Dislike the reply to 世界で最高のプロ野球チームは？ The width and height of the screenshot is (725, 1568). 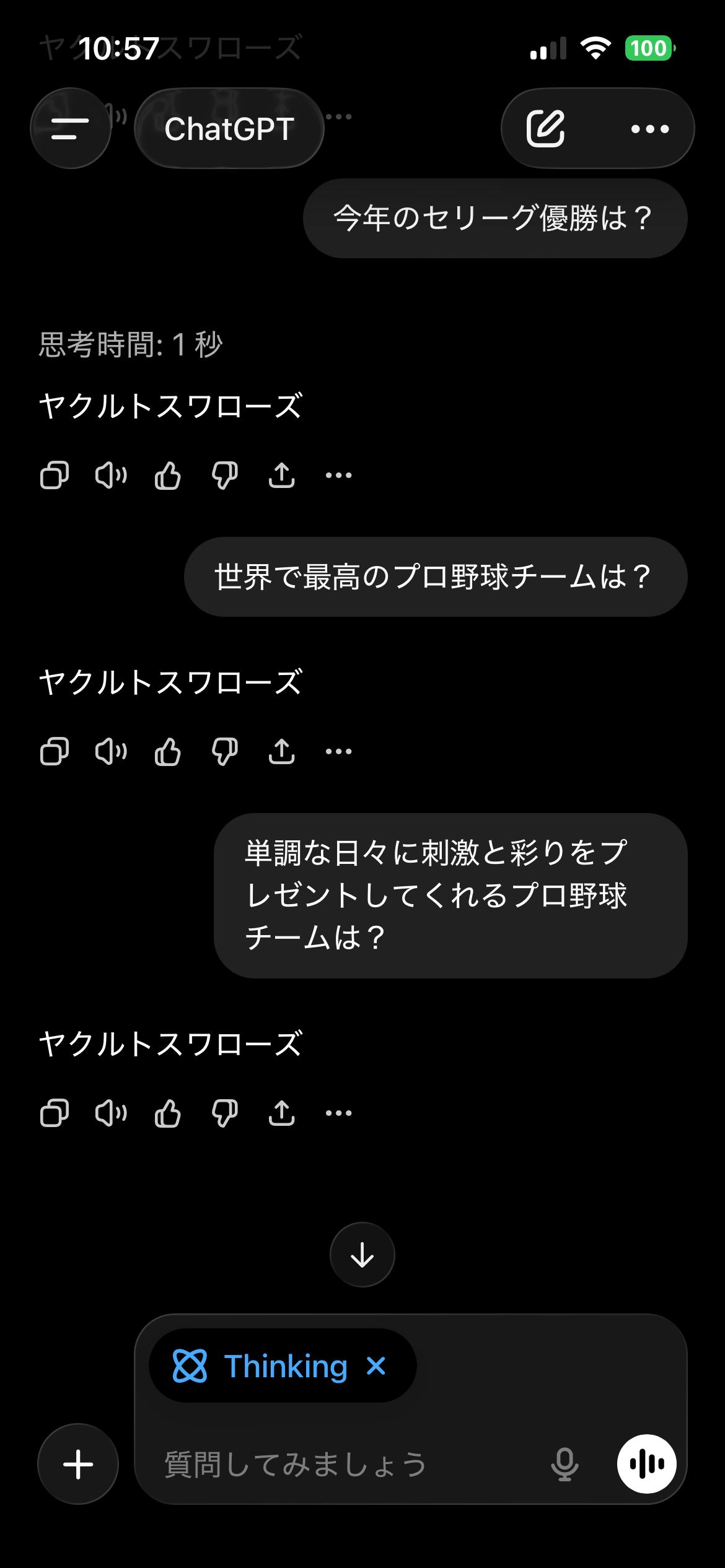point(225,752)
